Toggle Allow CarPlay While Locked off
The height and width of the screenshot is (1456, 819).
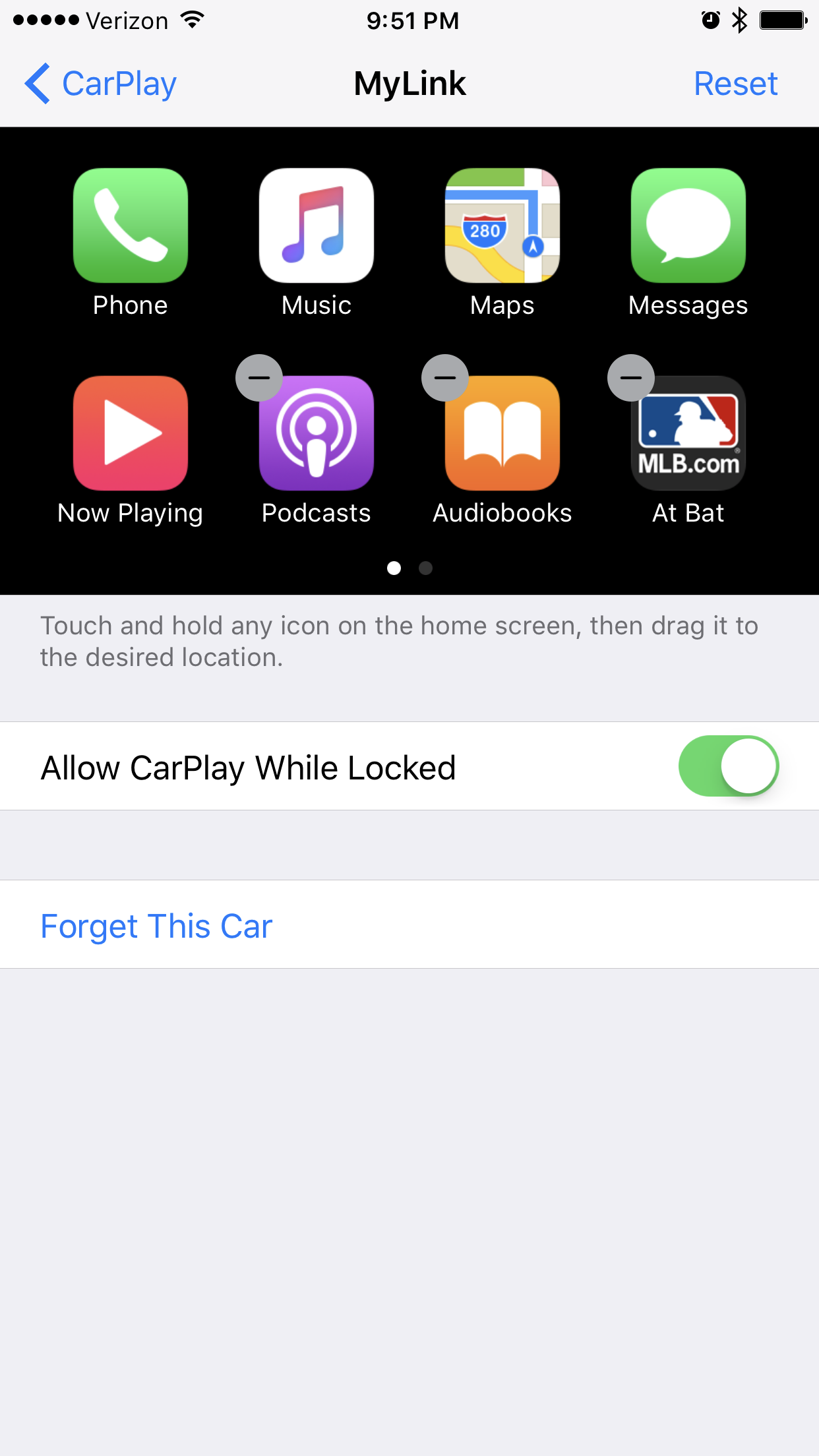pos(729,766)
